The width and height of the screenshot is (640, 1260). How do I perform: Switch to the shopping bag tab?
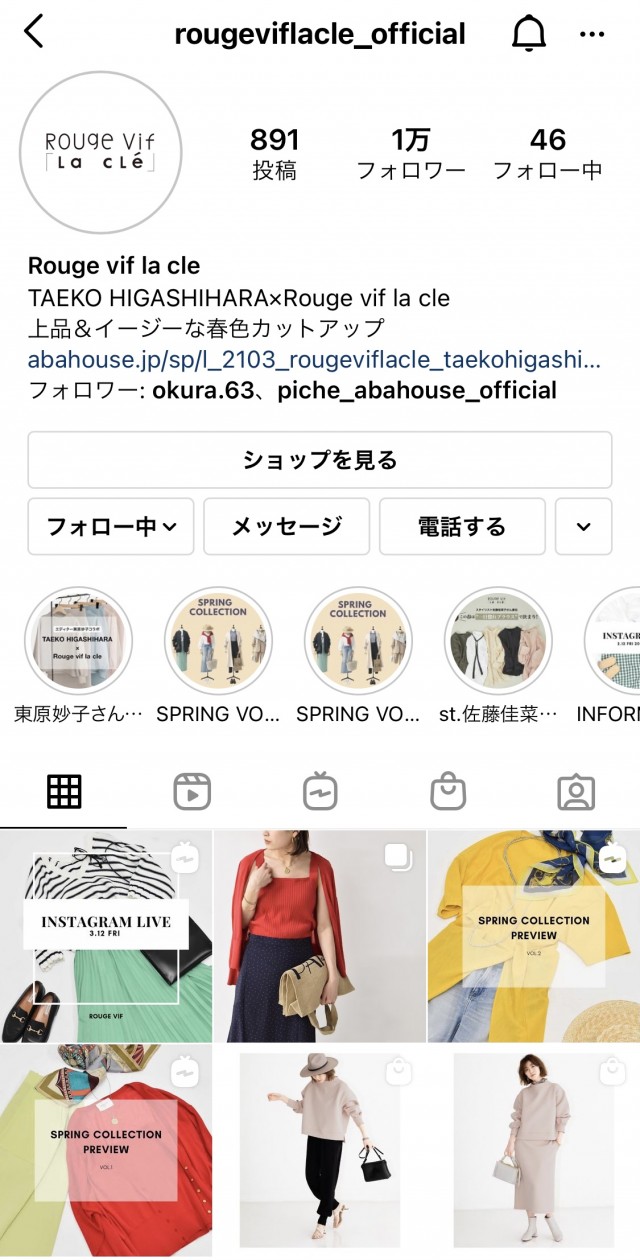tap(448, 792)
